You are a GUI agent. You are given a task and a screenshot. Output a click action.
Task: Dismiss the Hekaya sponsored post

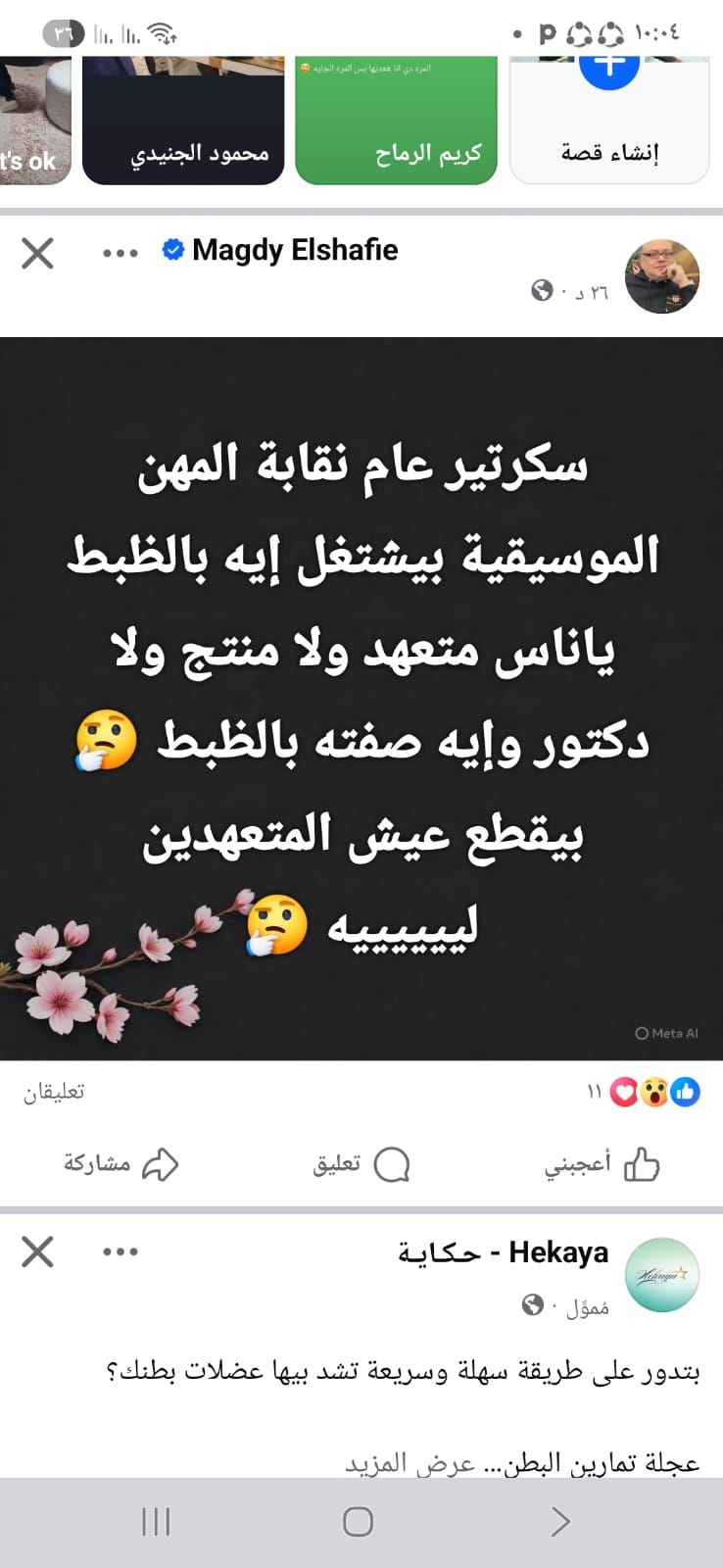[x=37, y=1251]
